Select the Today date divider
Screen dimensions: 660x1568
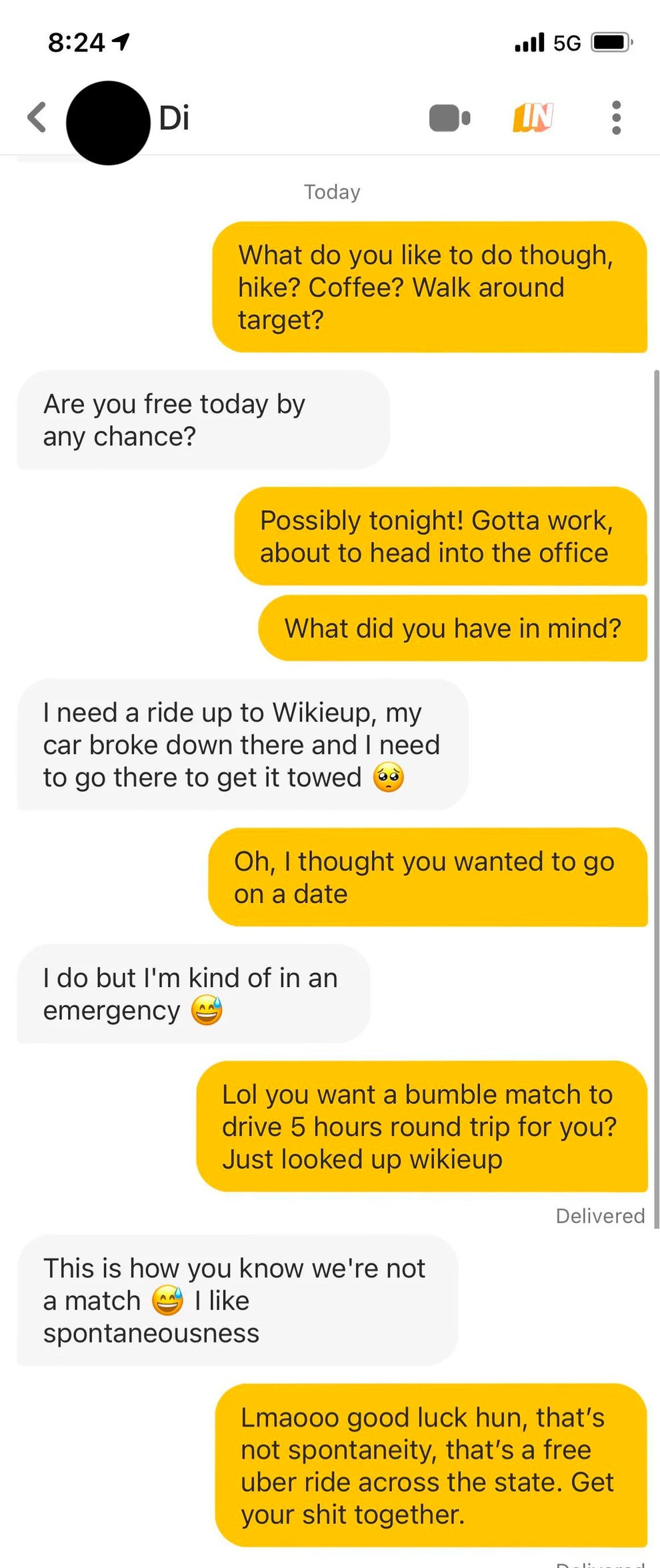coord(331,192)
